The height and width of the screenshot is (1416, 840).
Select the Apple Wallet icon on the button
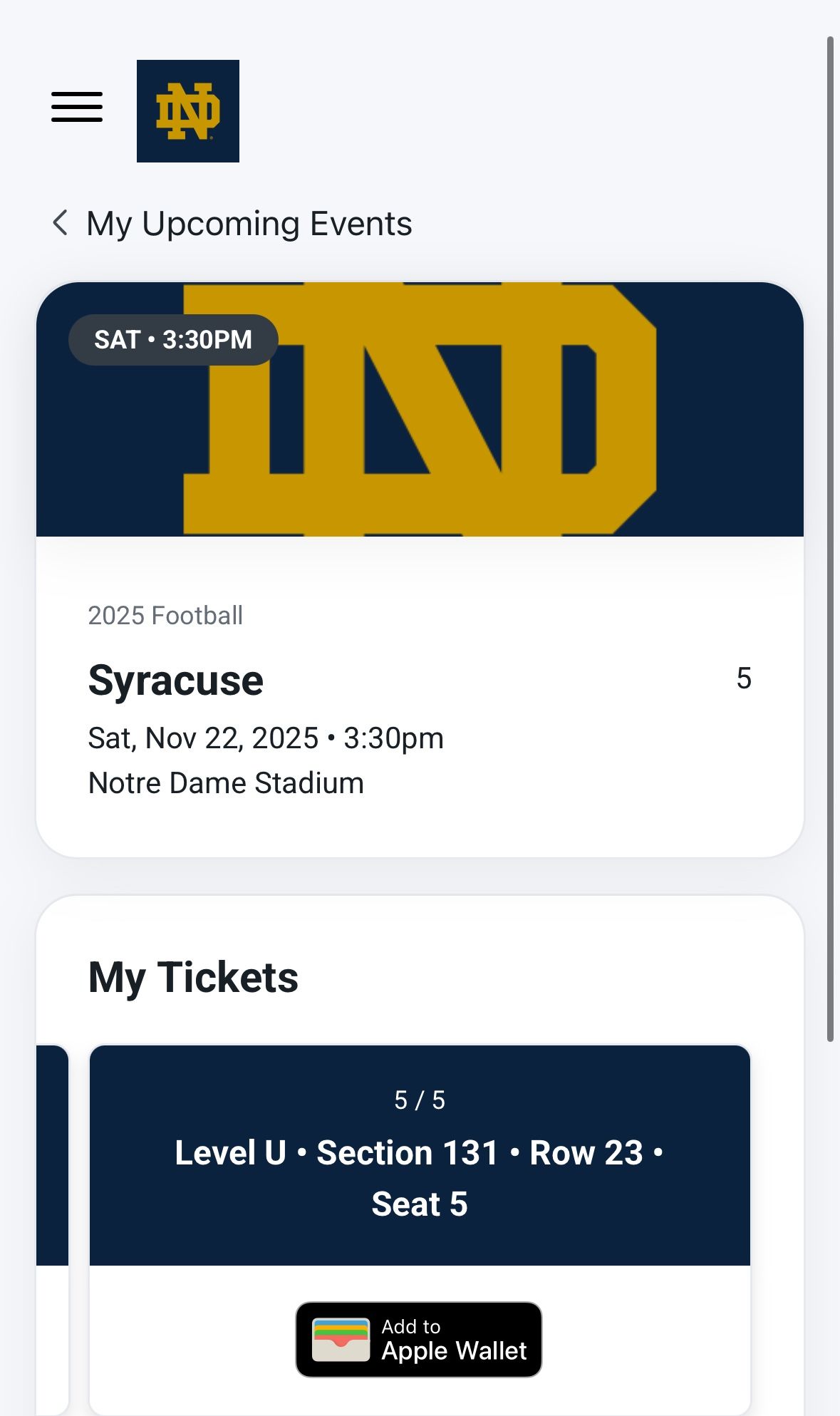coord(340,1338)
